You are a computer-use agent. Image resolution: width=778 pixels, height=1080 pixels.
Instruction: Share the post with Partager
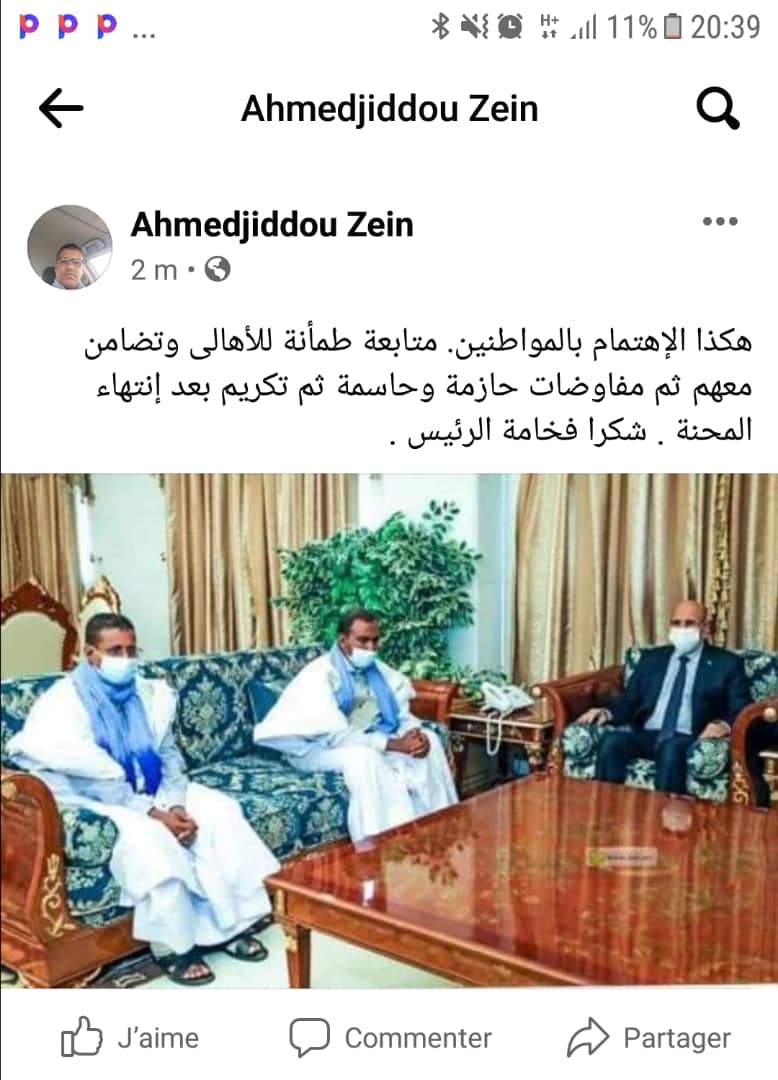(x=648, y=1038)
